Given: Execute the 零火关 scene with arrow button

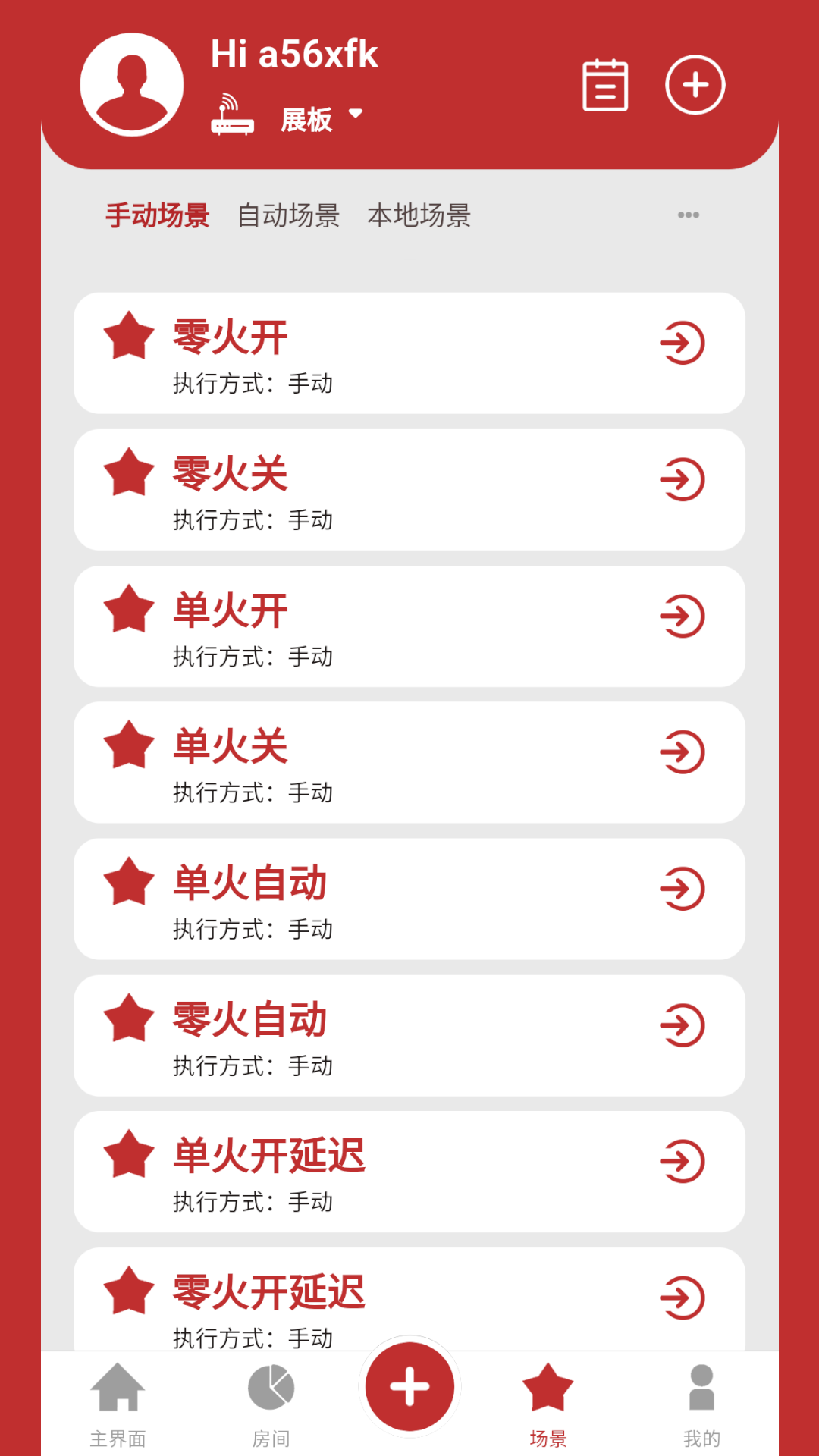Looking at the screenshot, I should pos(682,479).
